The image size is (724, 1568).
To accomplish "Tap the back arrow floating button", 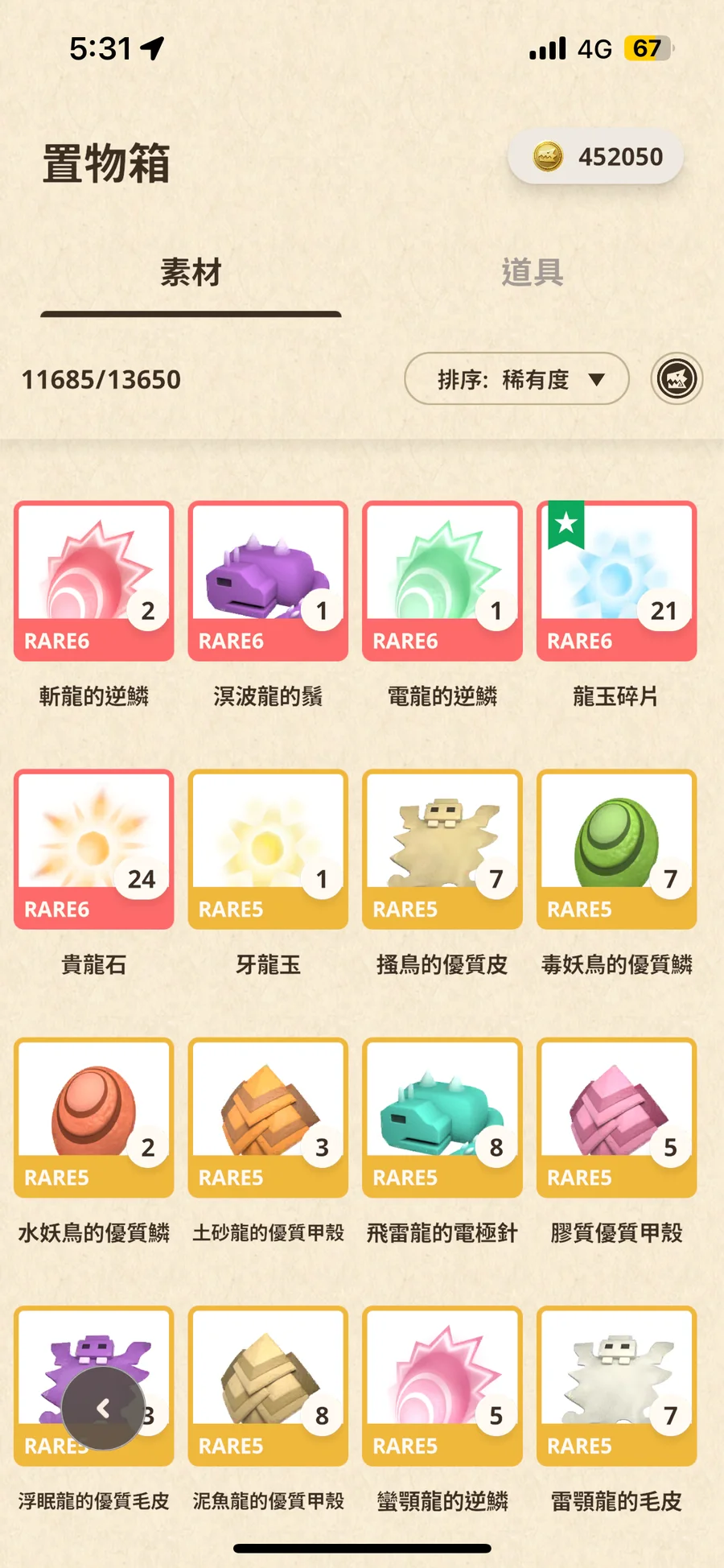I will (103, 1408).
